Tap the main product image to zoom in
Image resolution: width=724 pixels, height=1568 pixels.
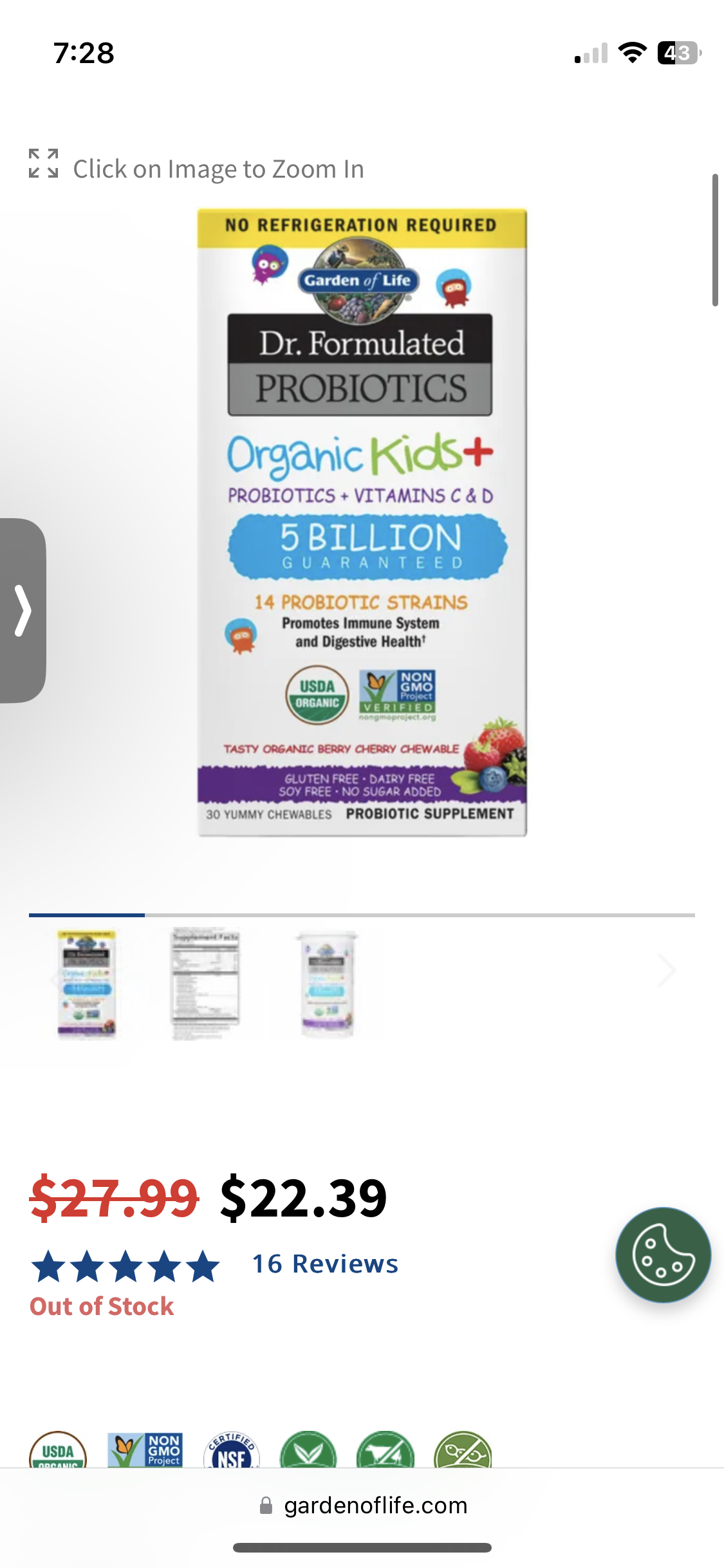(362, 523)
